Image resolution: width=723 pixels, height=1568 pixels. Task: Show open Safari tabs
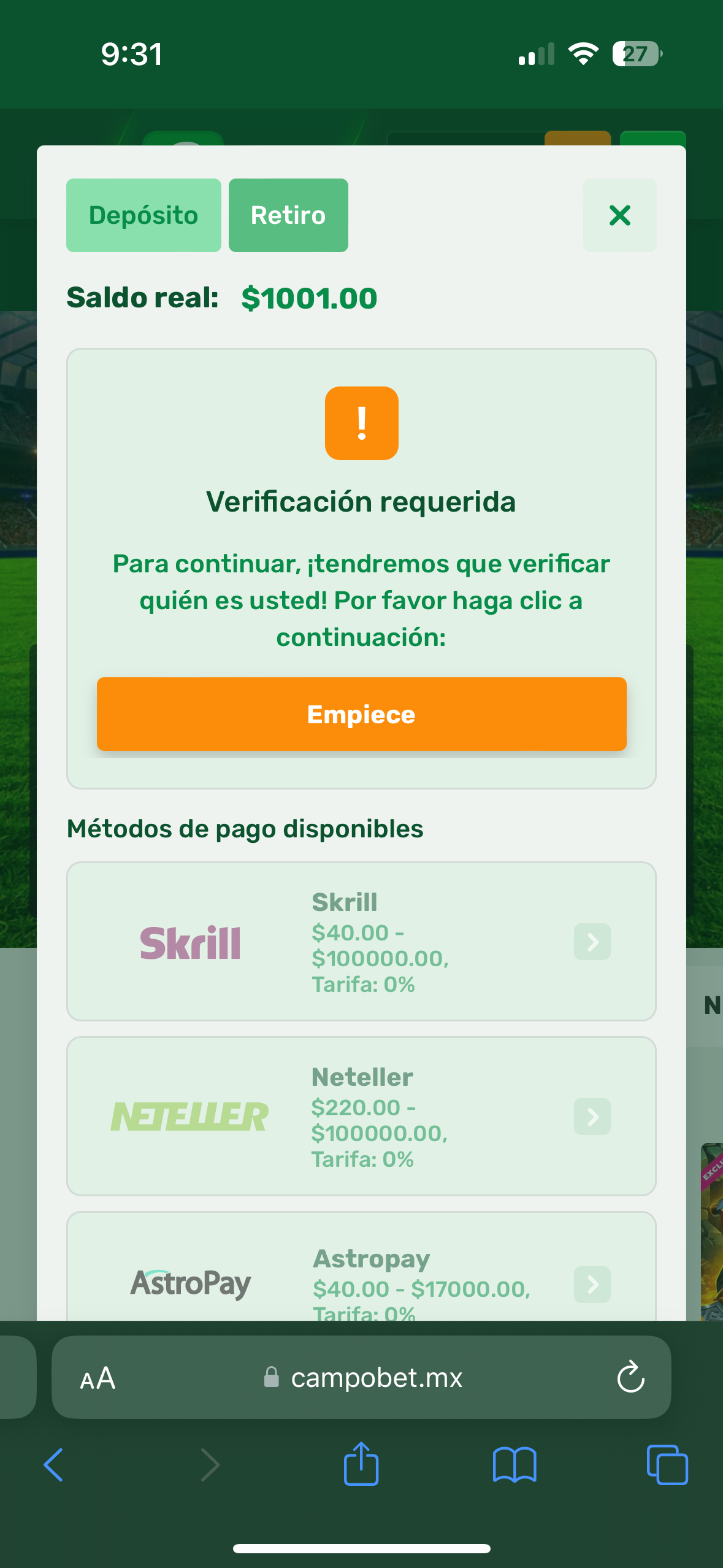pos(667,1465)
